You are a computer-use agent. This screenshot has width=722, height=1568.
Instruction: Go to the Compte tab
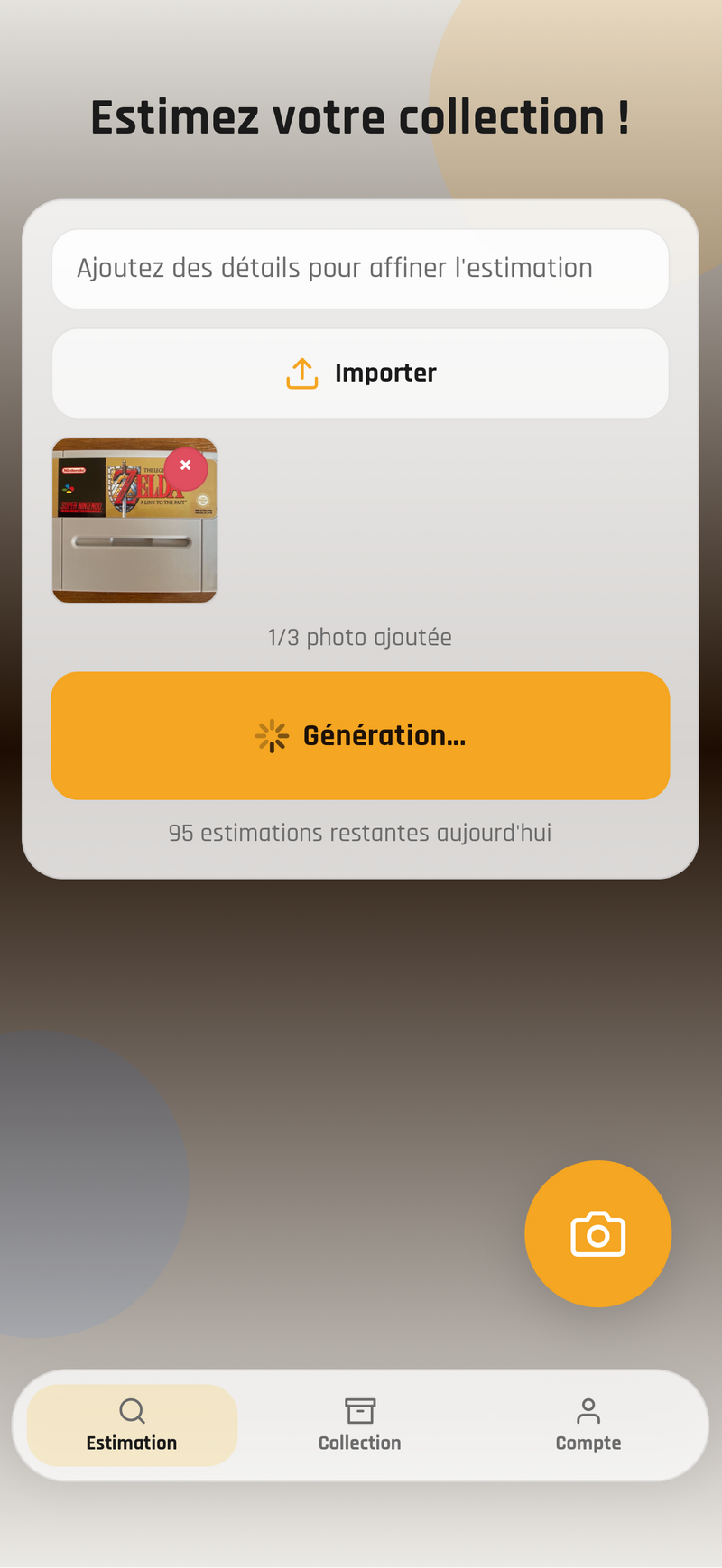click(x=588, y=1425)
